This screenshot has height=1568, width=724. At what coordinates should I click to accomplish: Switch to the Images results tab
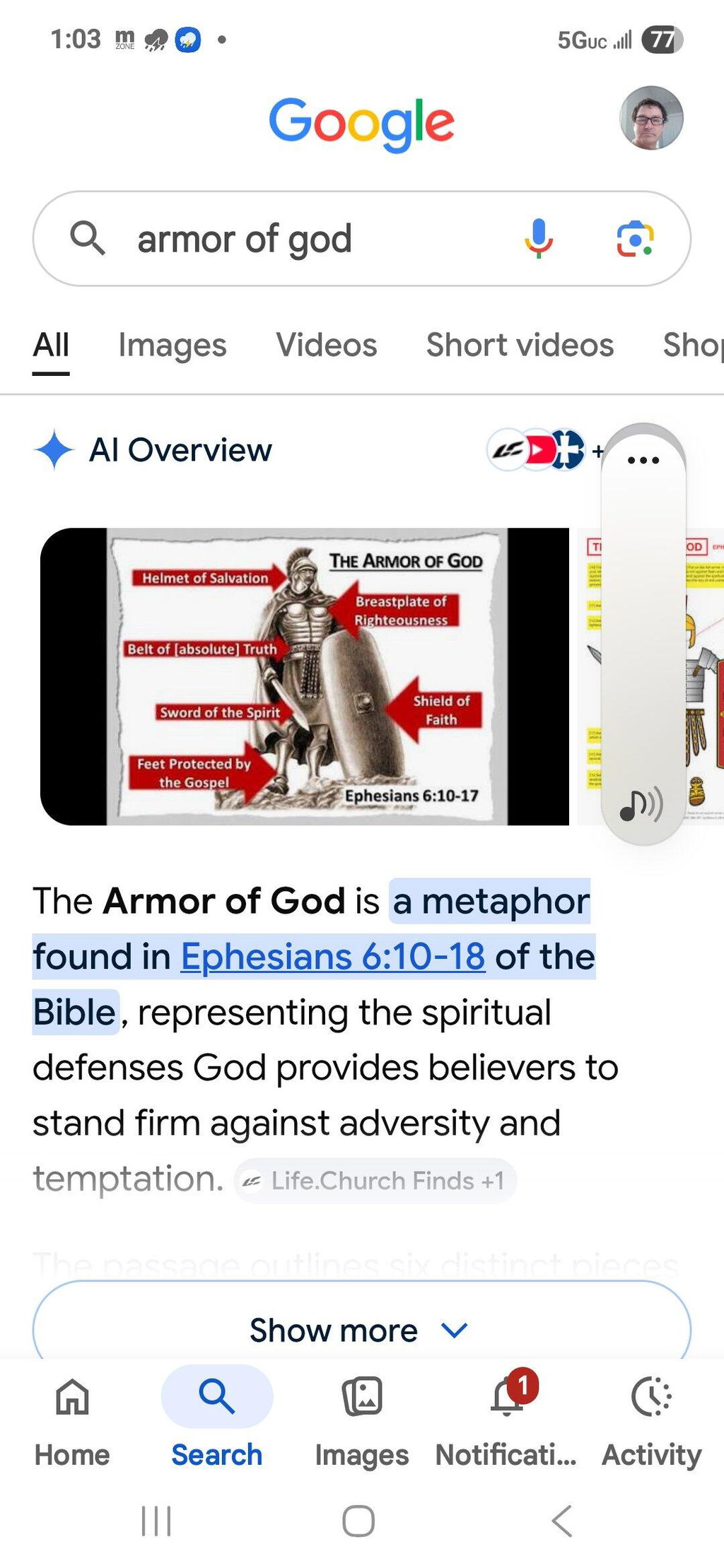tap(172, 345)
